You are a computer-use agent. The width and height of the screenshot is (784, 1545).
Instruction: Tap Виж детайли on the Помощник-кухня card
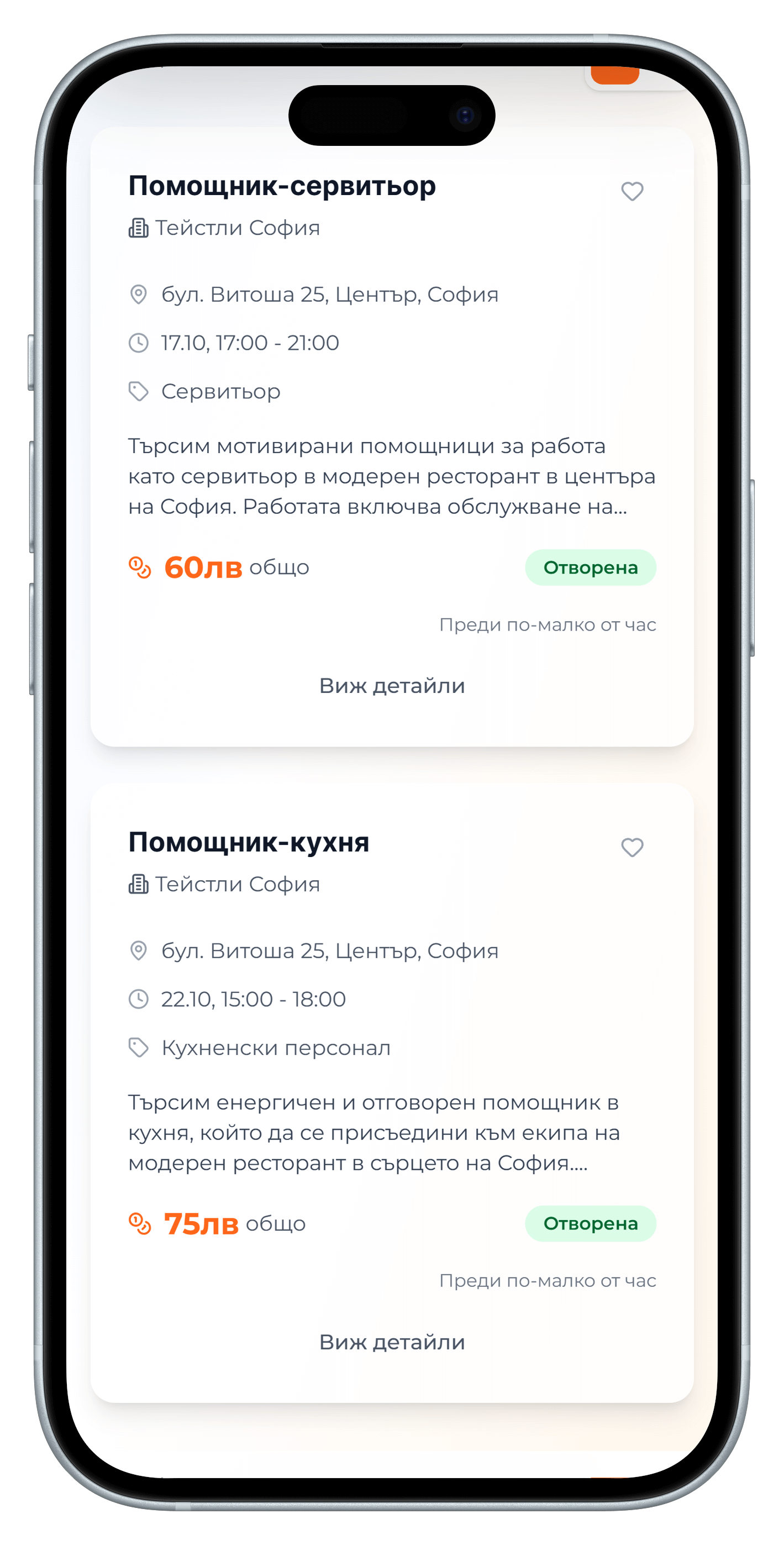[392, 1342]
